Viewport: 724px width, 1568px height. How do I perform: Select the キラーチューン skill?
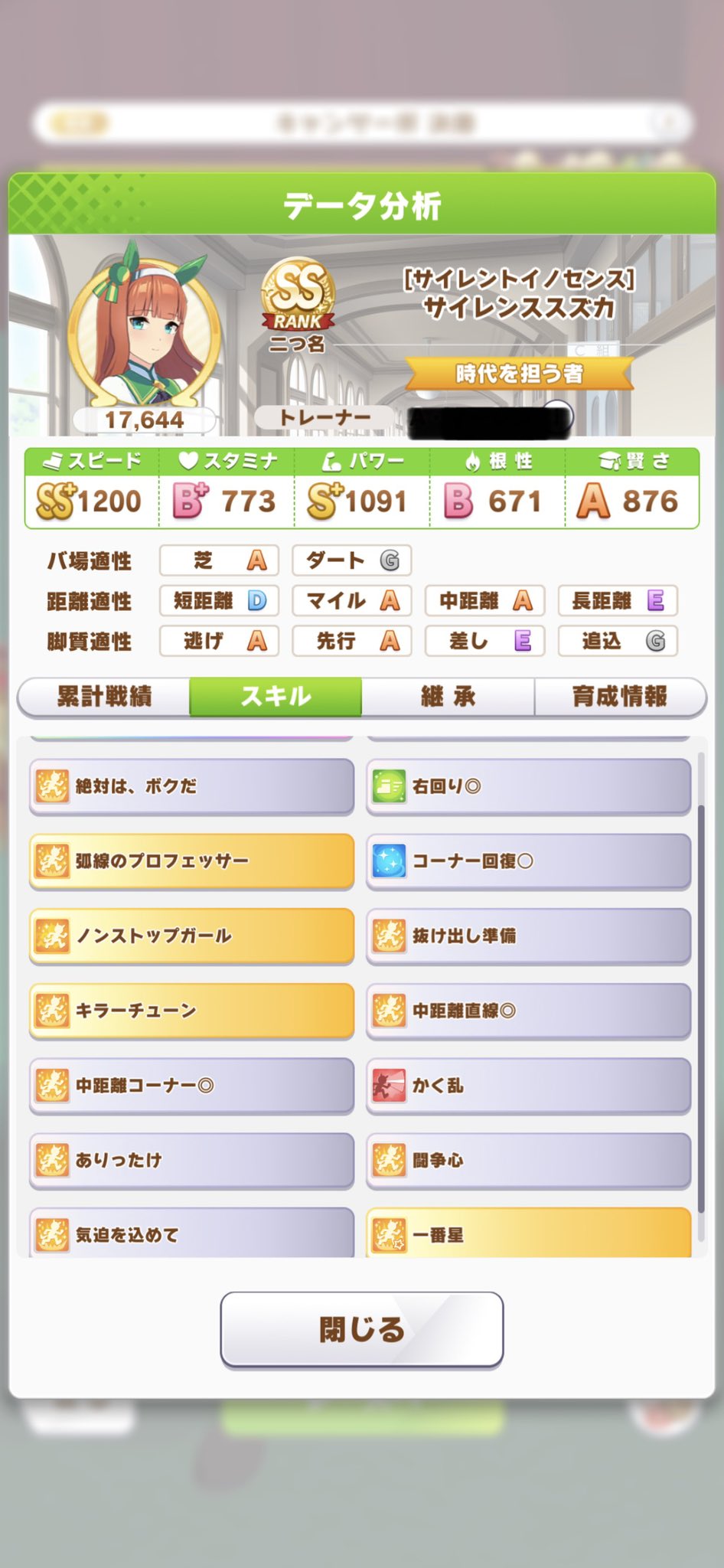[x=191, y=1011]
